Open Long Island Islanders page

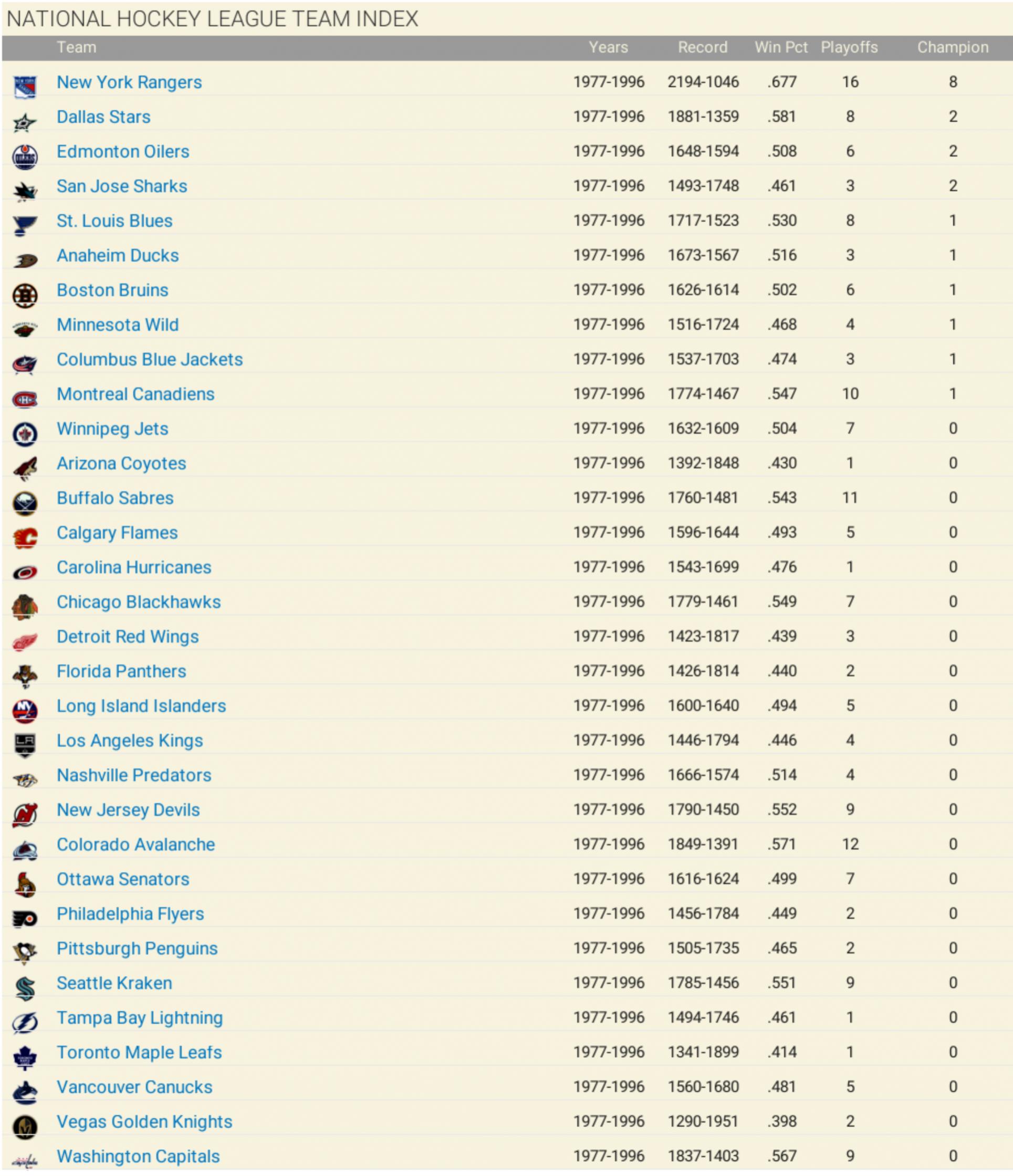(x=141, y=705)
